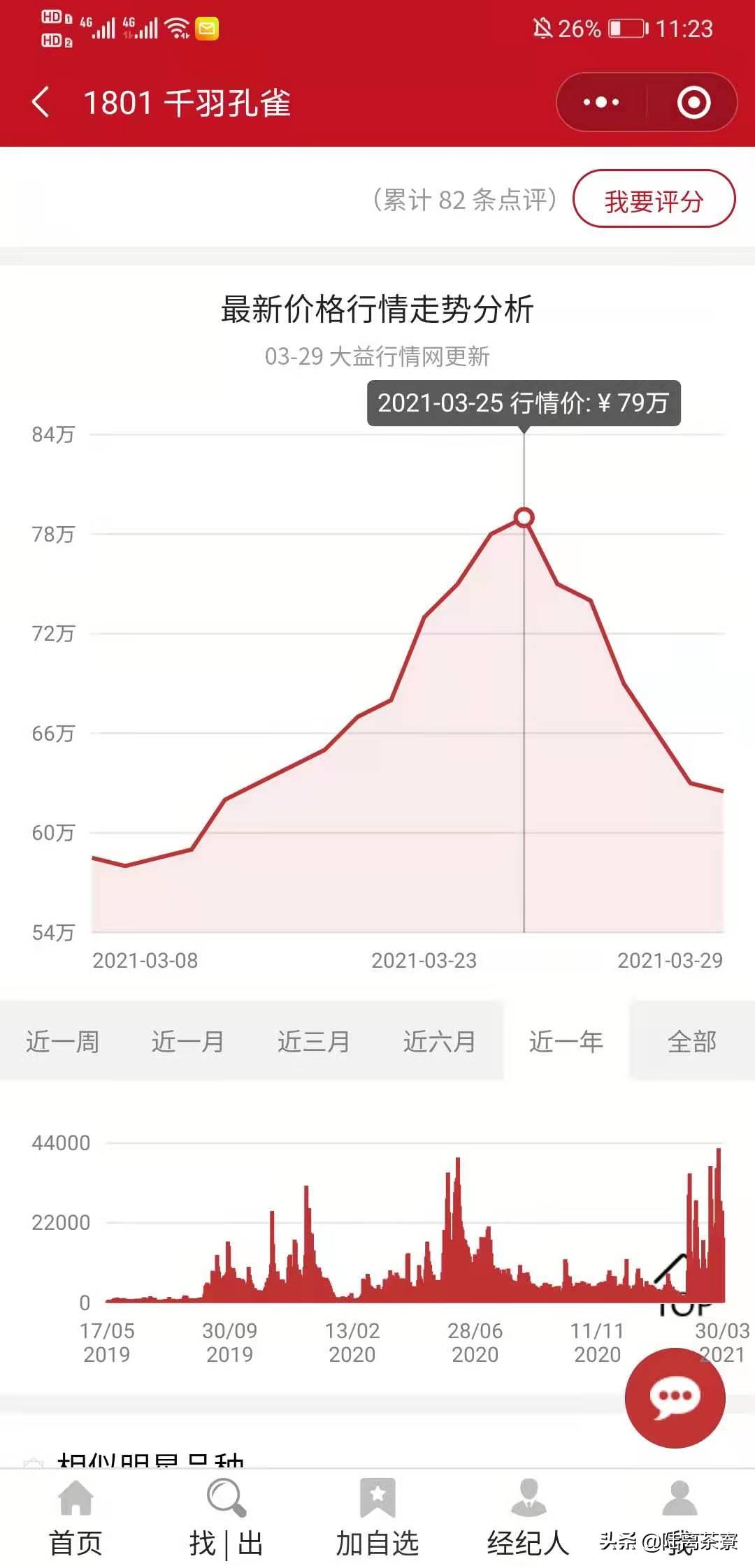
Task: Keep 近一年 range selected
Action: 565,1041
